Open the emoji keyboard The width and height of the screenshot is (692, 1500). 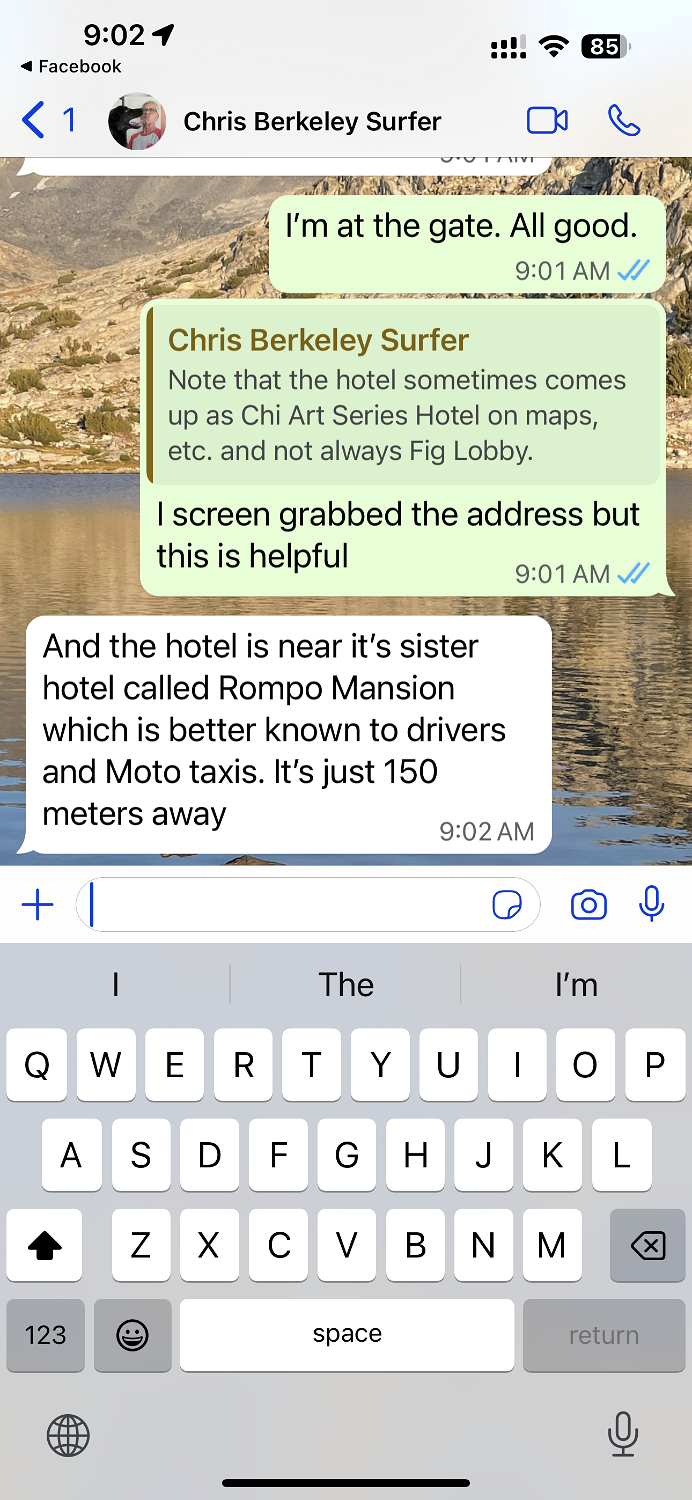point(133,1335)
